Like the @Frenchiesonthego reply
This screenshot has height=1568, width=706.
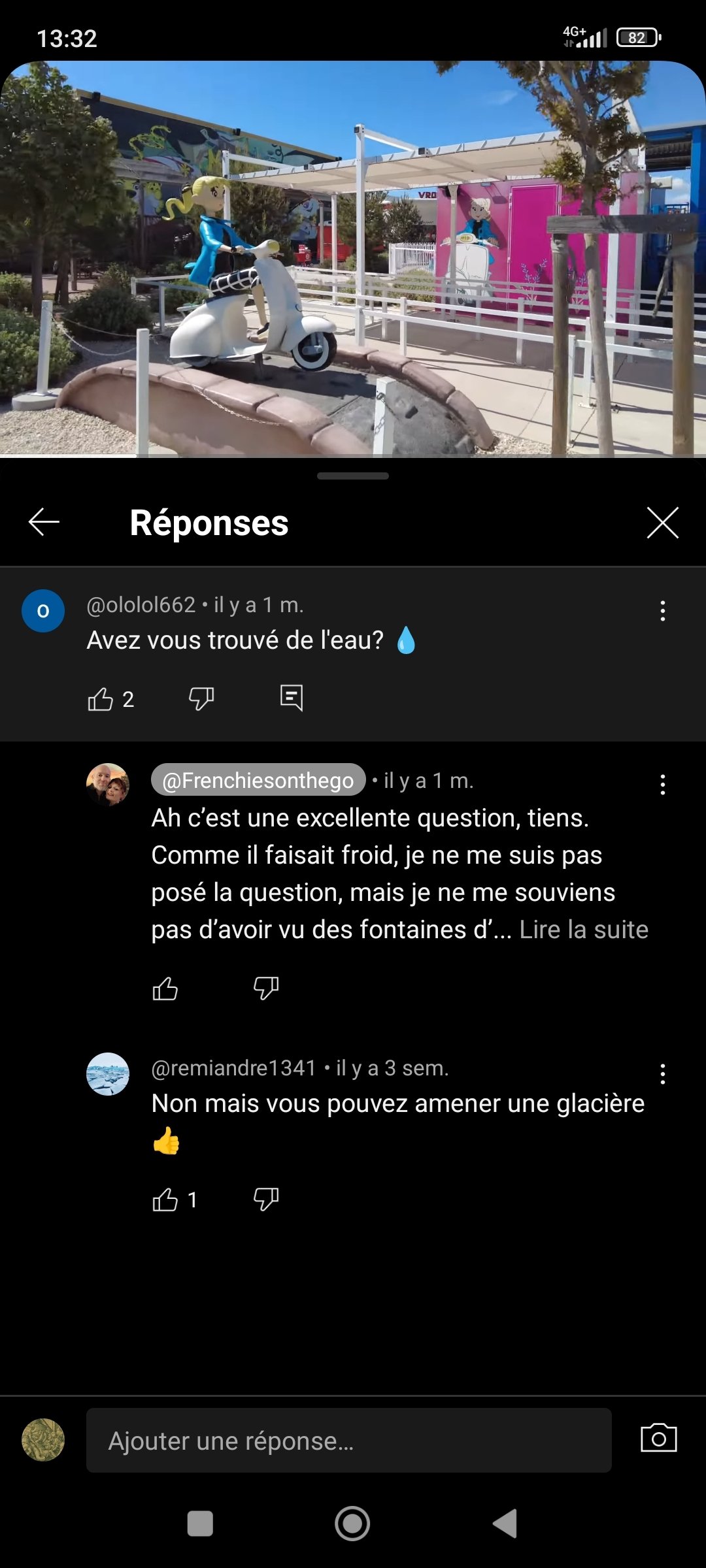165,988
